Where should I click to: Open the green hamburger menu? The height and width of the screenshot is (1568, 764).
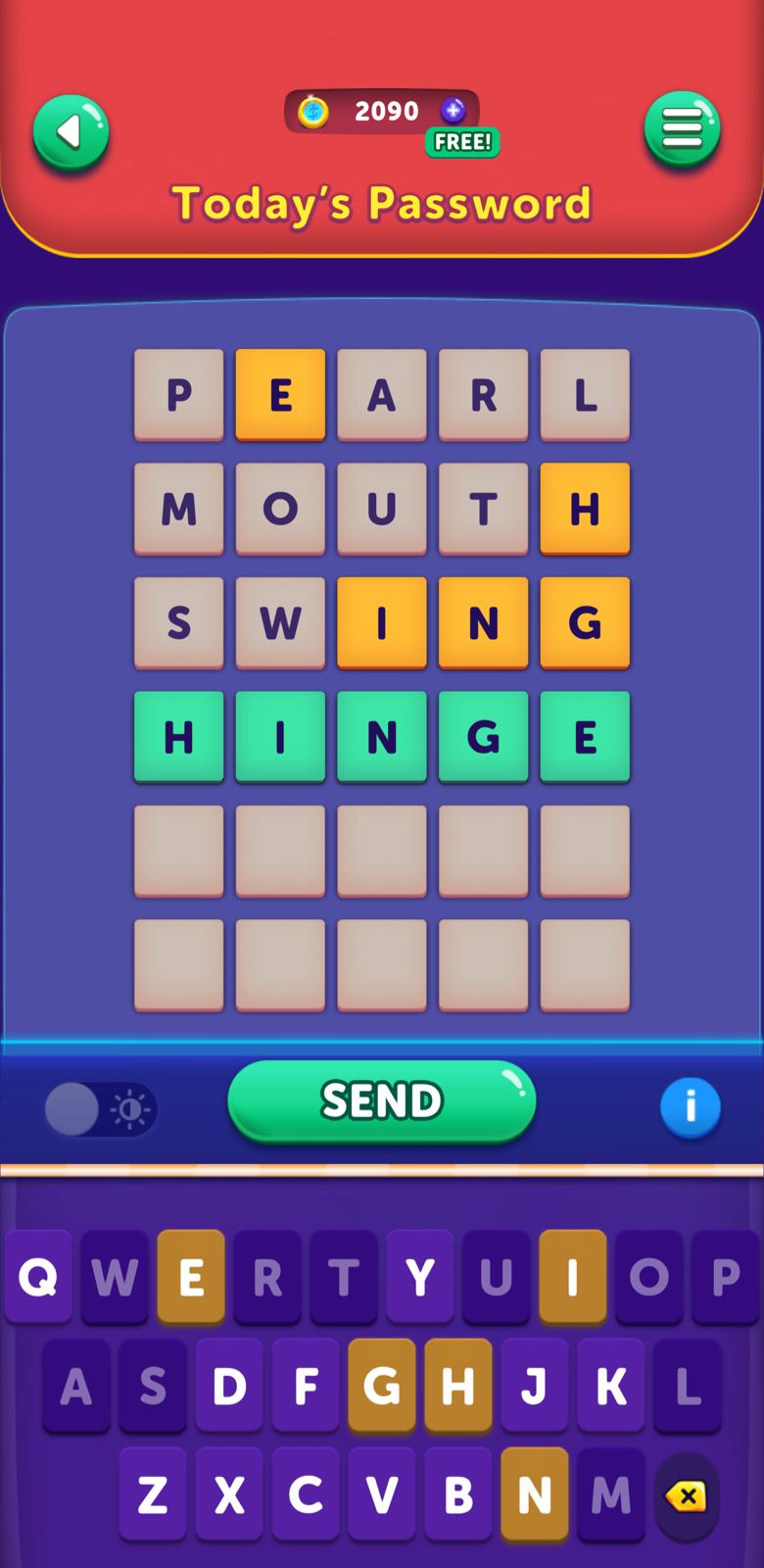click(682, 128)
